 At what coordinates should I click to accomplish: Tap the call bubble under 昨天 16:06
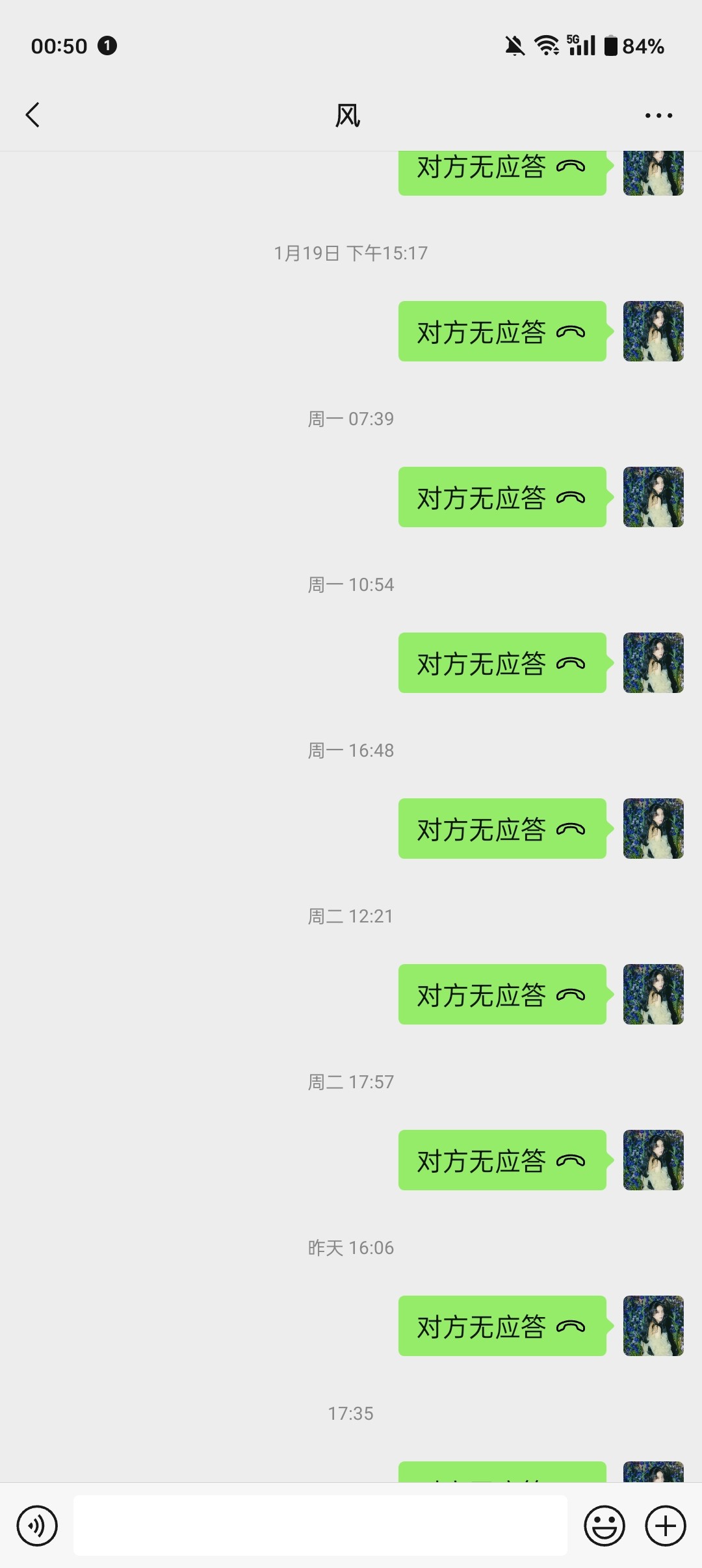[502, 1326]
